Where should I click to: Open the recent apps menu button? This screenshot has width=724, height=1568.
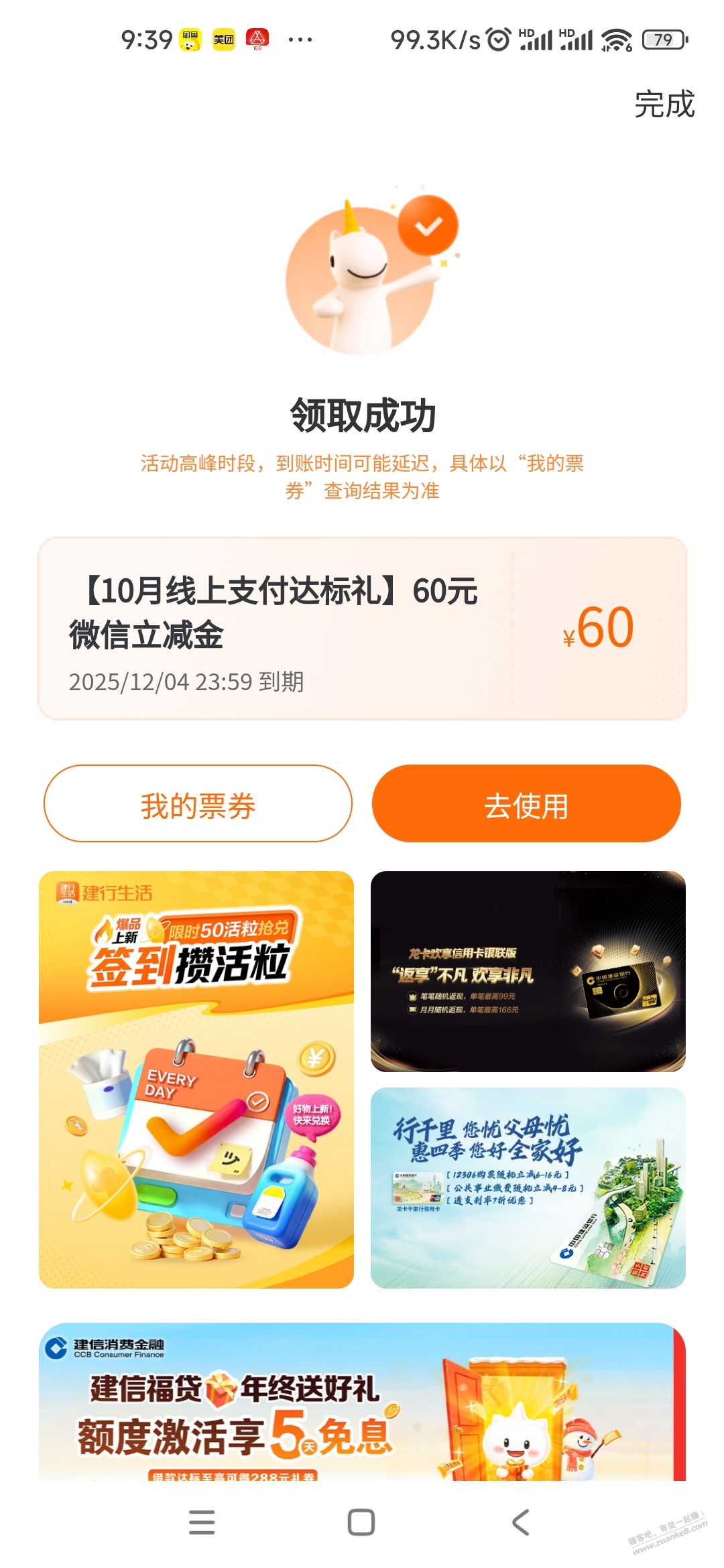202,1522
